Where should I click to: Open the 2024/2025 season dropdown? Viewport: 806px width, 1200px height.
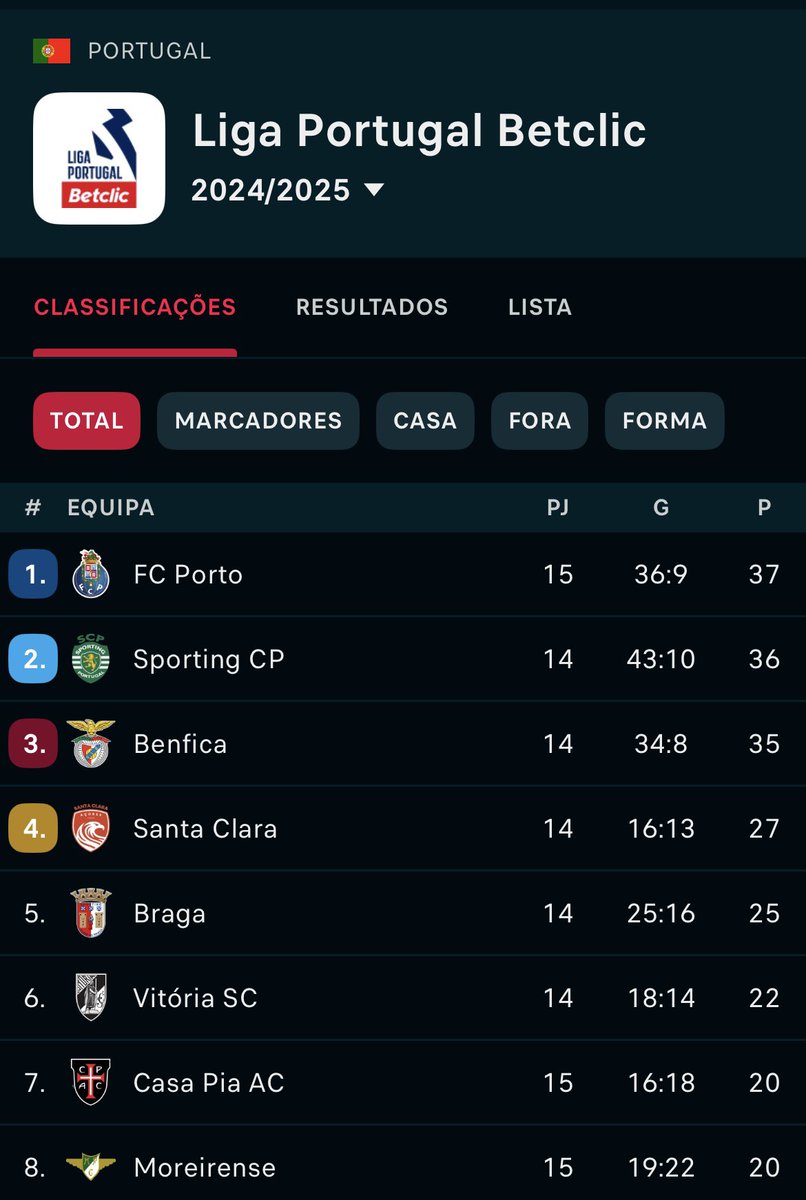tap(288, 190)
